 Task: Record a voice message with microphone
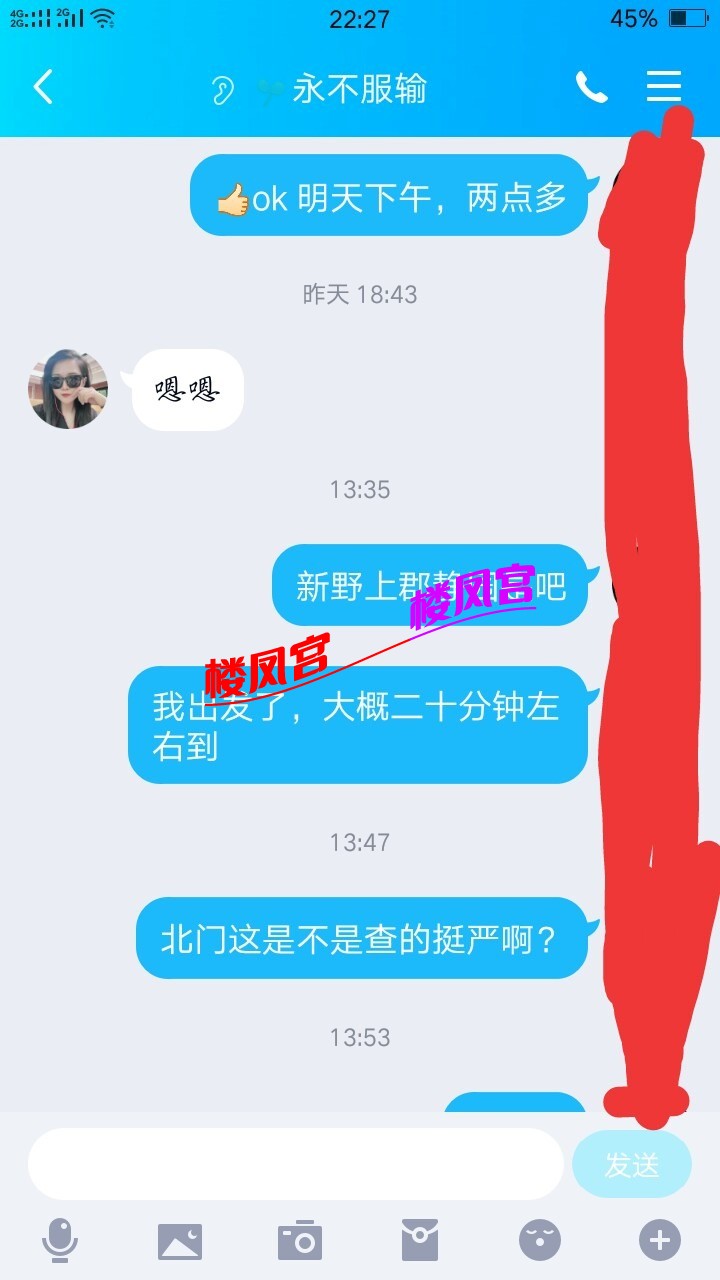[60, 1241]
